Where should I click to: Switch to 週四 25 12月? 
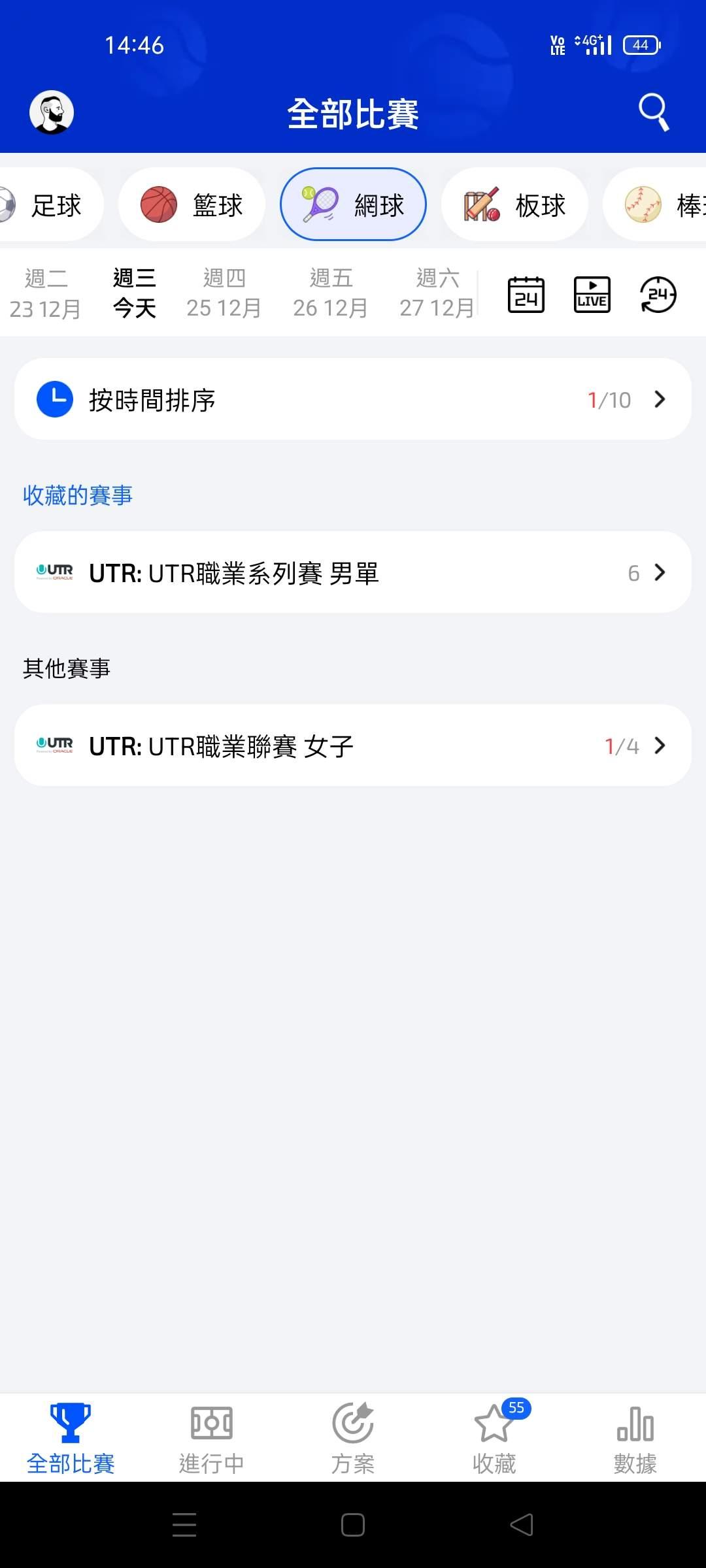pyautogui.click(x=224, y=293)
